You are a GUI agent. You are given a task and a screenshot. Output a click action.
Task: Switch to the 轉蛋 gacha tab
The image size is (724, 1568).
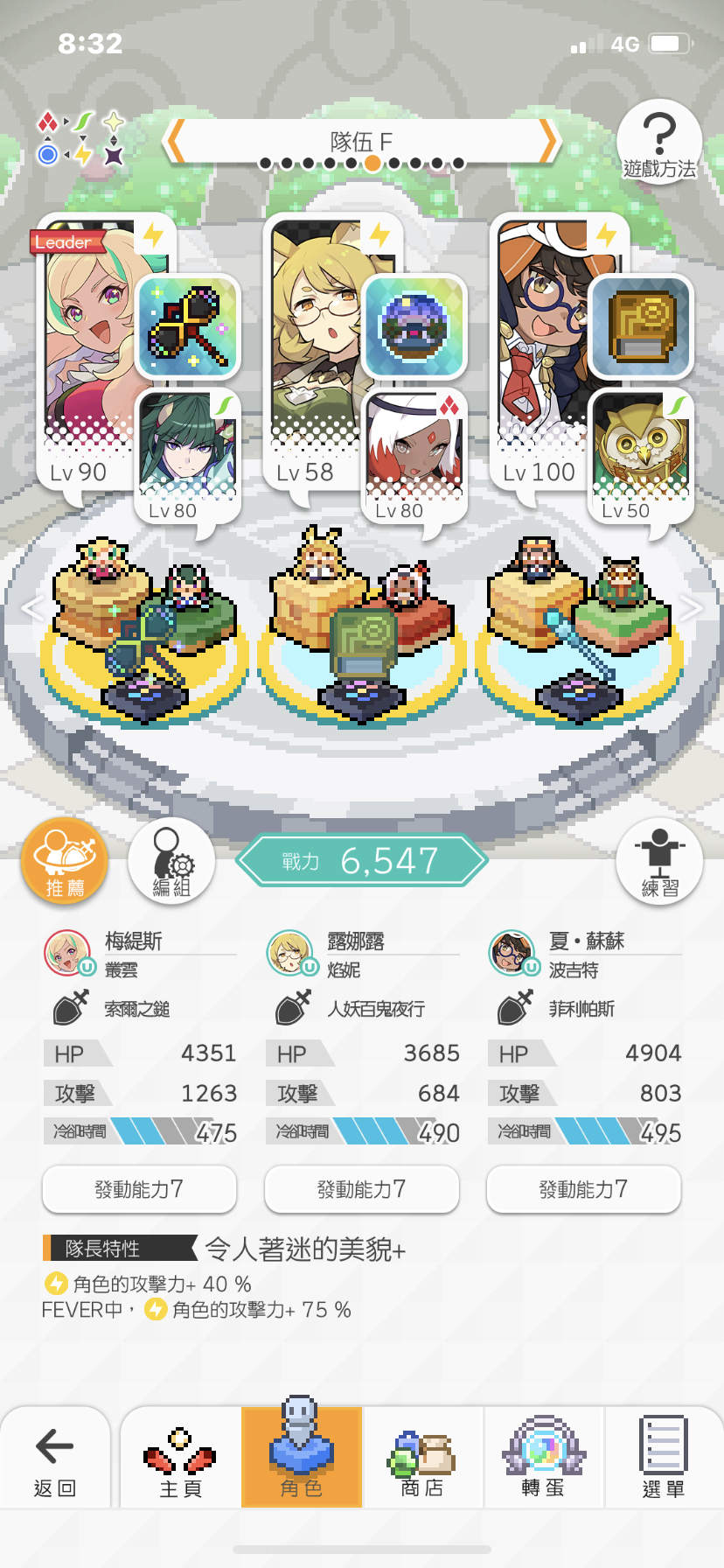tap(543, 1458)
